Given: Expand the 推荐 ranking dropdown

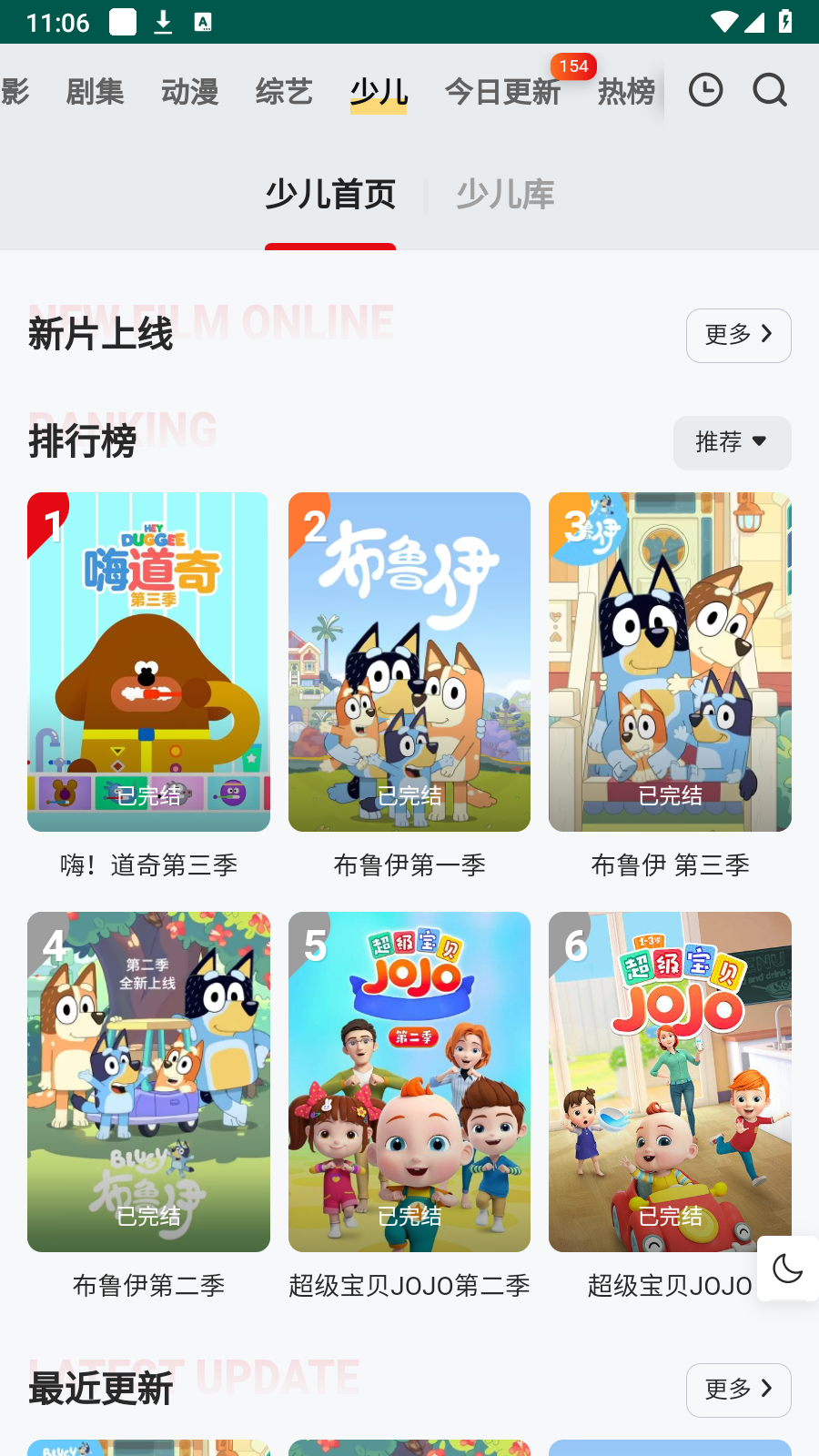Looking at the screenshot, I should click(732, 443).
